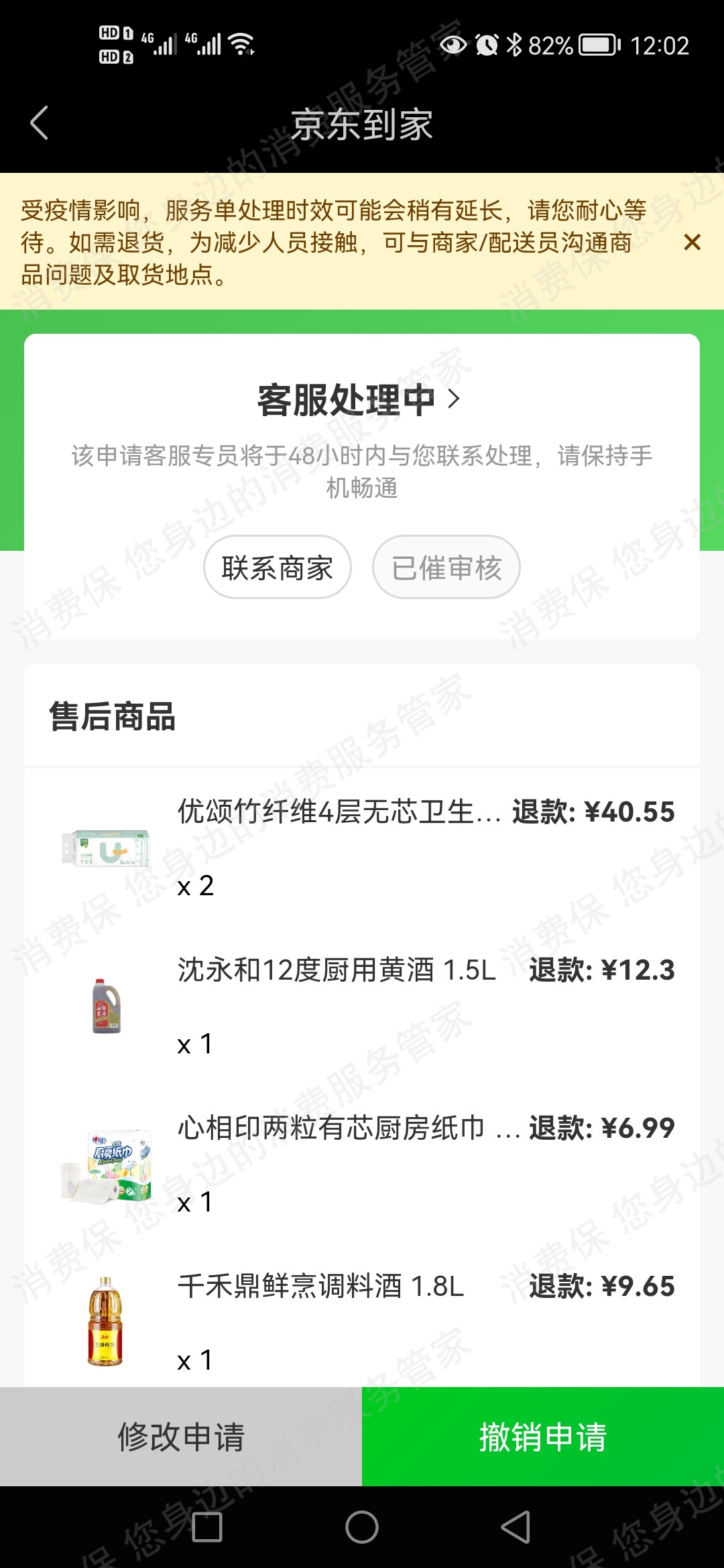Open the recent apps view
Screen dimensions: 724x1568
[x=207, y=1527]
